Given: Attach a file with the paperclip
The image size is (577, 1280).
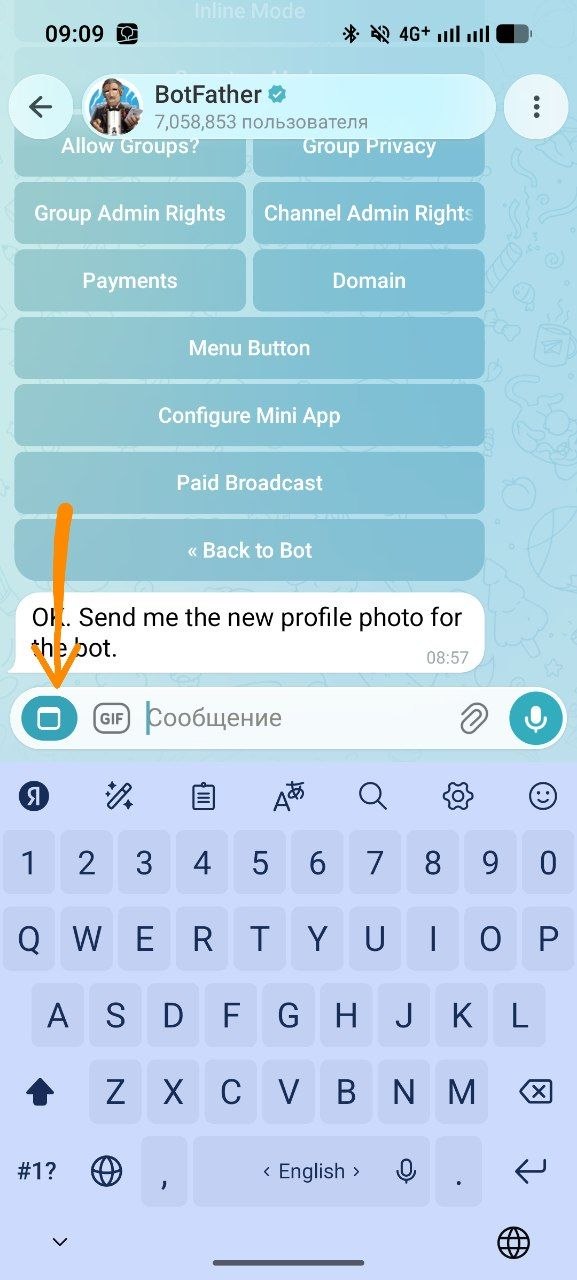Looking at the screenshot, I should pos(473,718).
